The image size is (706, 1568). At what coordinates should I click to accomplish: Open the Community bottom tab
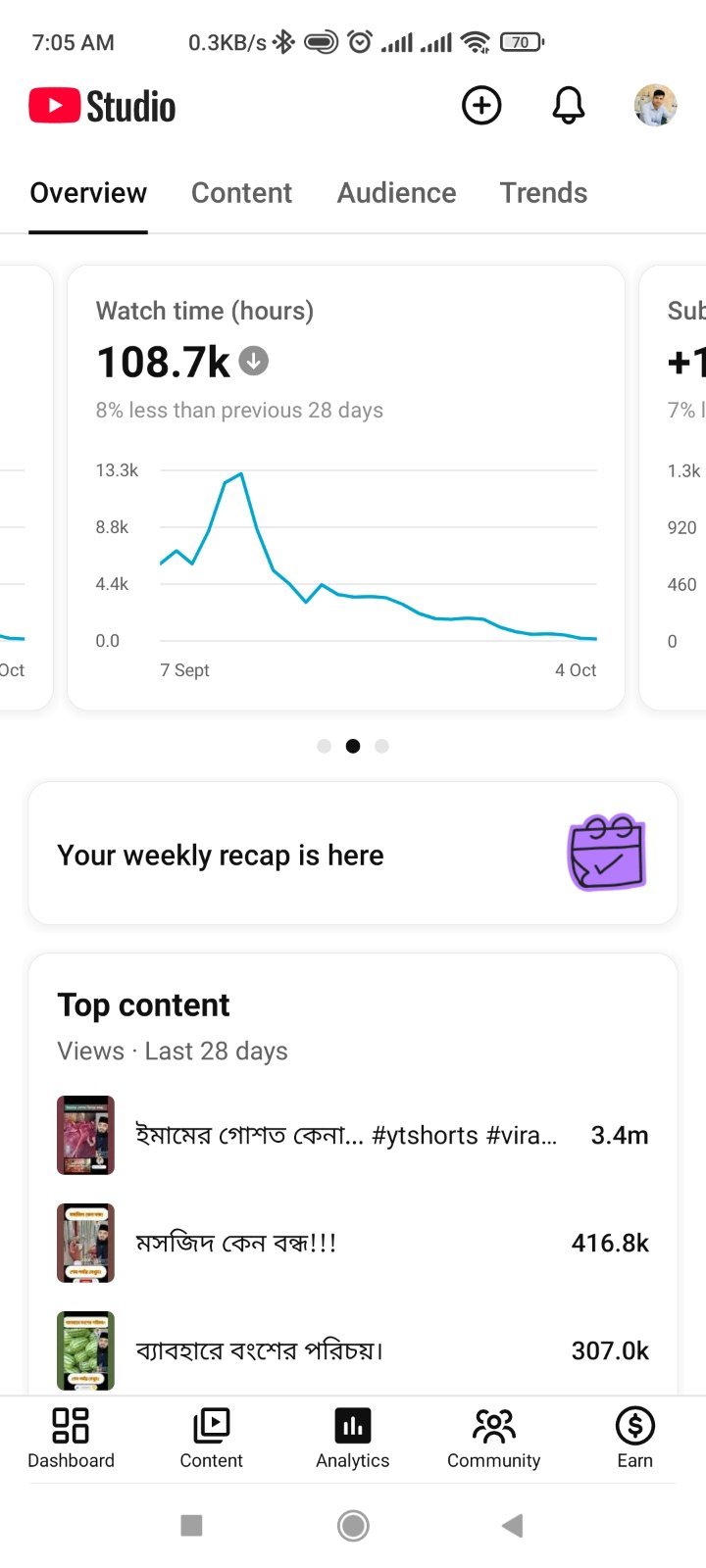493,1438
